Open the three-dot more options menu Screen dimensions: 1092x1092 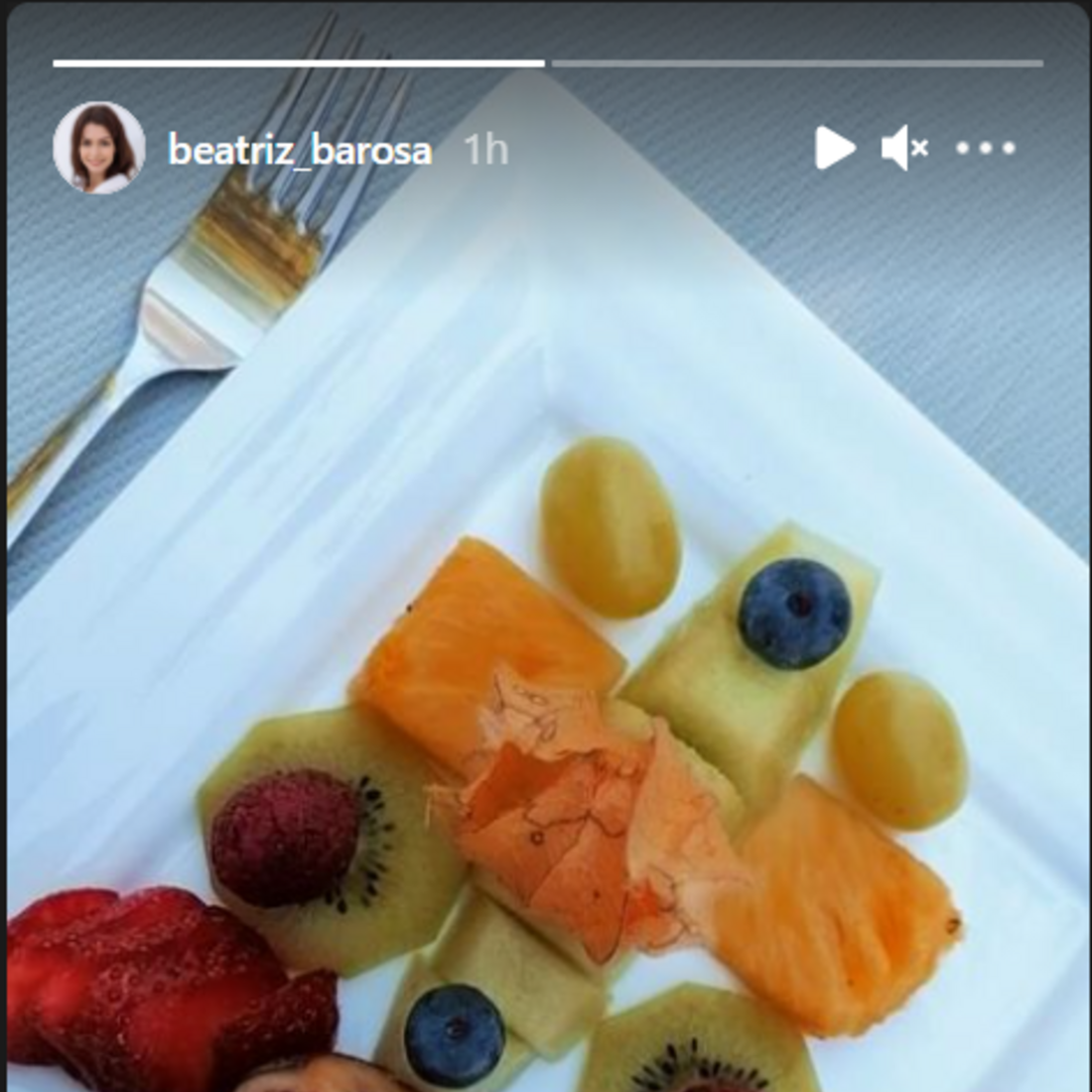pyautogui.click(x=985, y=149)
